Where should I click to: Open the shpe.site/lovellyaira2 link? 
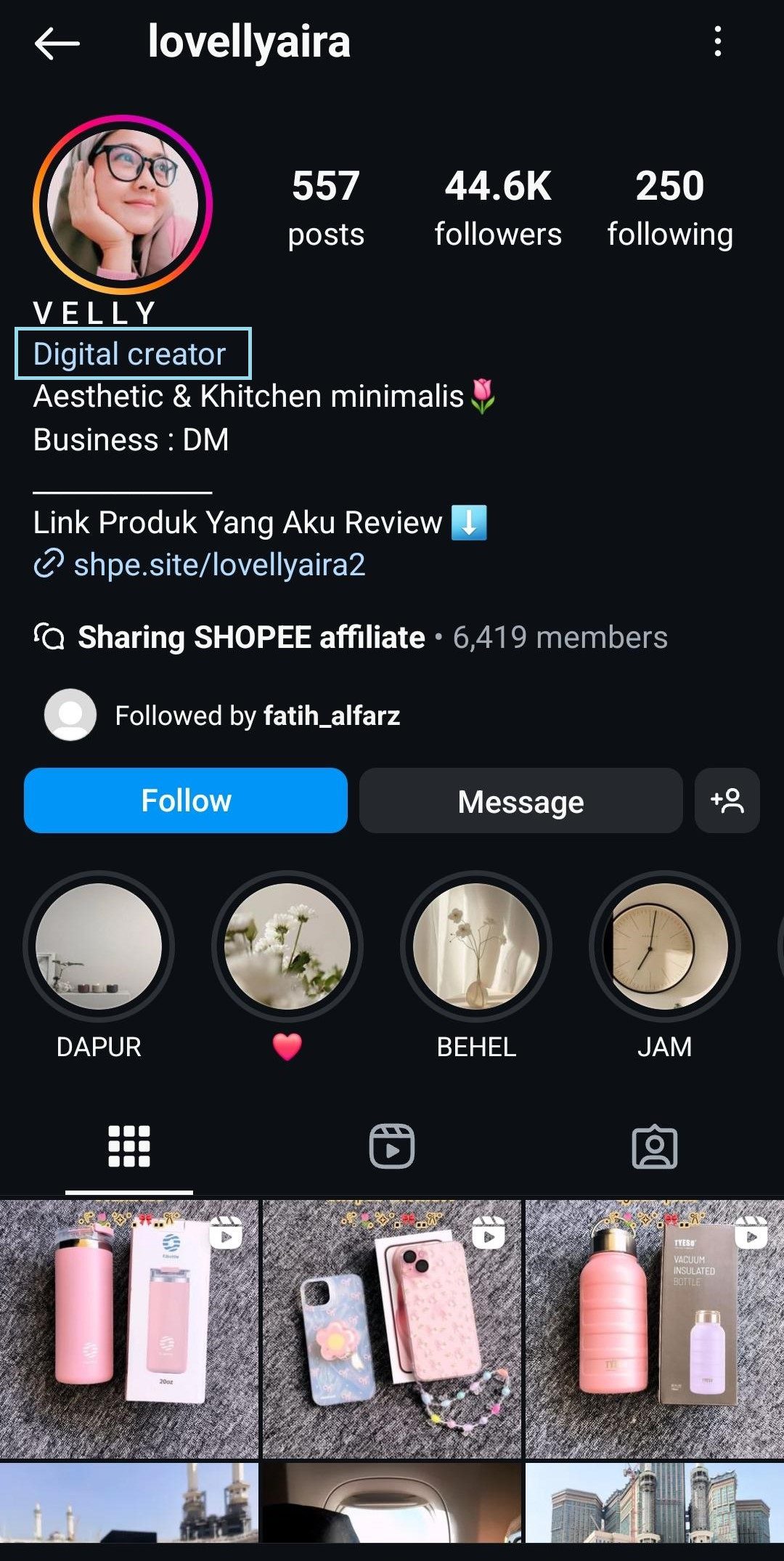(219, 564)
